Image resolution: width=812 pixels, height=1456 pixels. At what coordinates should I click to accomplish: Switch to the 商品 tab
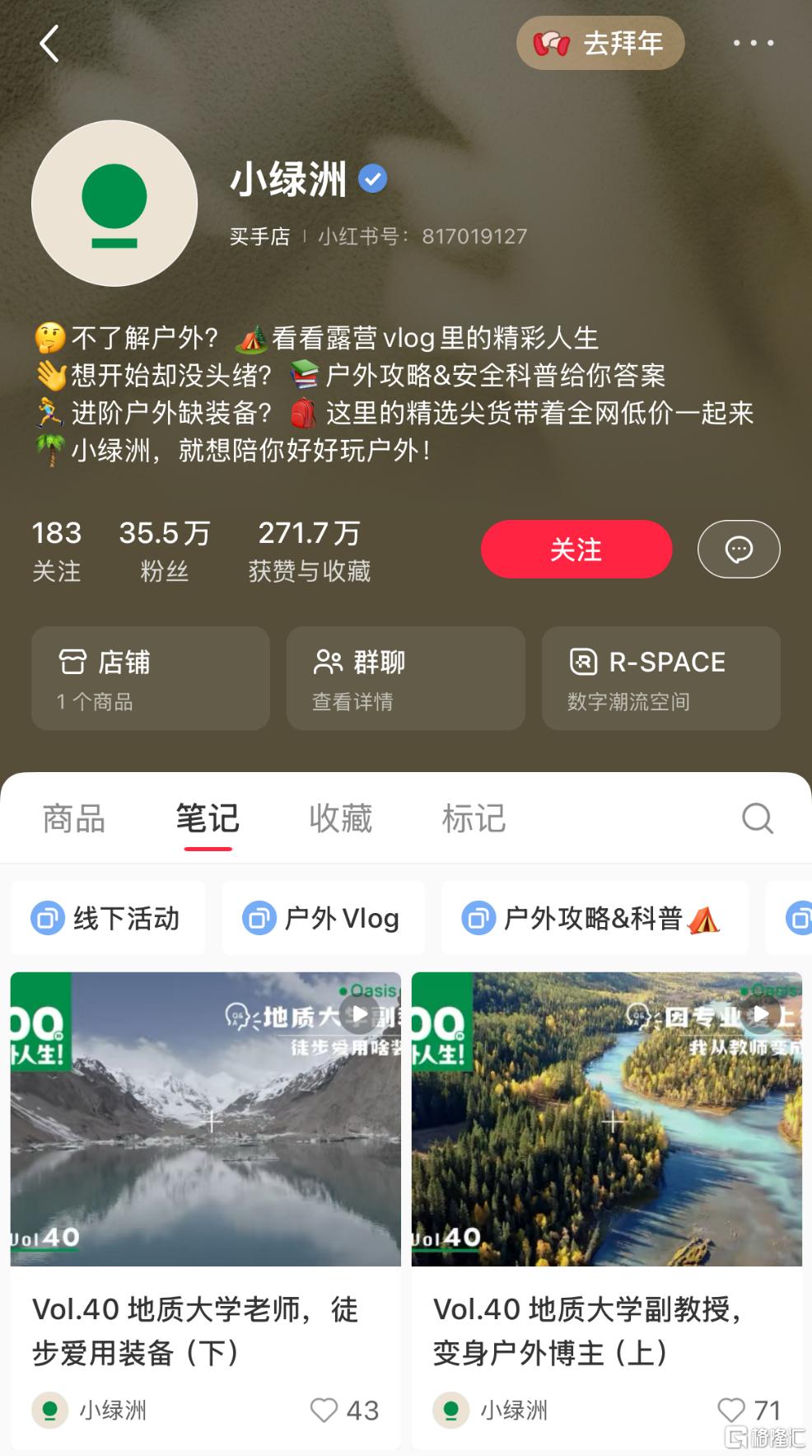click(x=74, y=819)
